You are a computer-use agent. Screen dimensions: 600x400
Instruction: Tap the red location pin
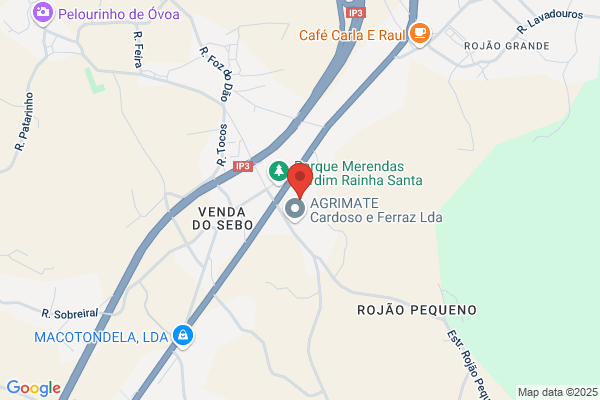click(x=300, y=181)
